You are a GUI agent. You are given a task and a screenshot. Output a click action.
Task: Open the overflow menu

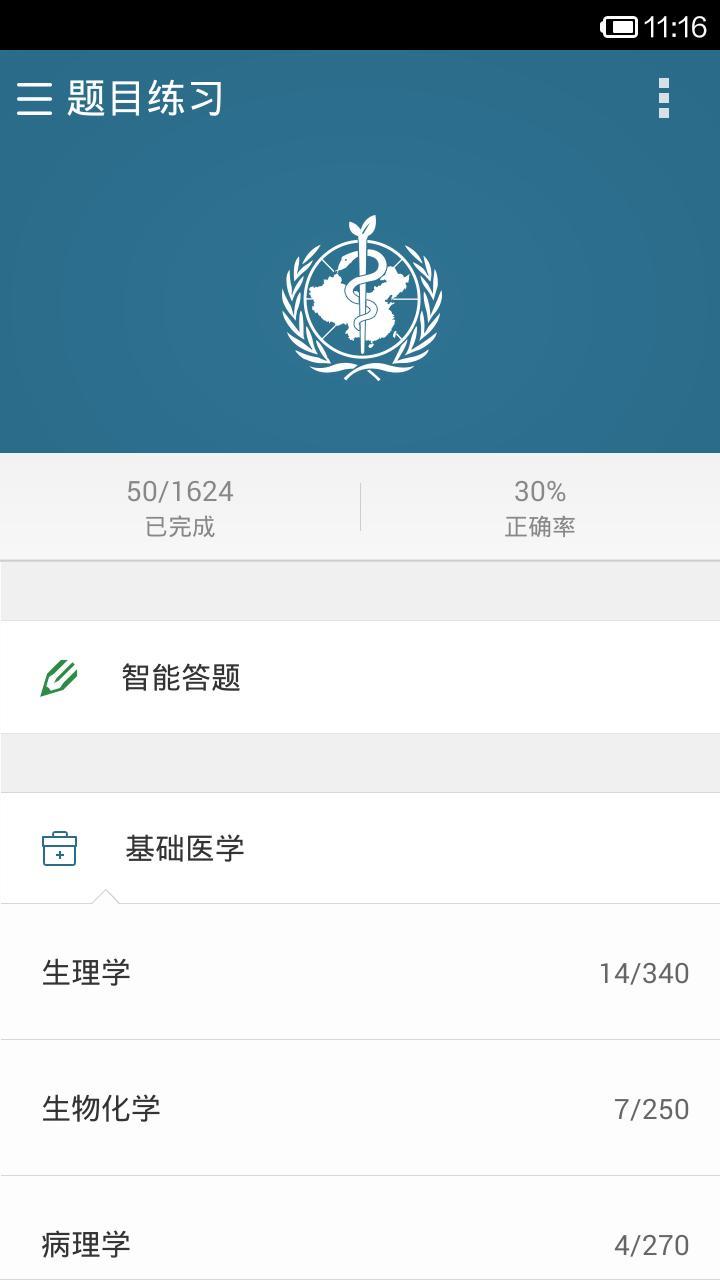point(663,99)
